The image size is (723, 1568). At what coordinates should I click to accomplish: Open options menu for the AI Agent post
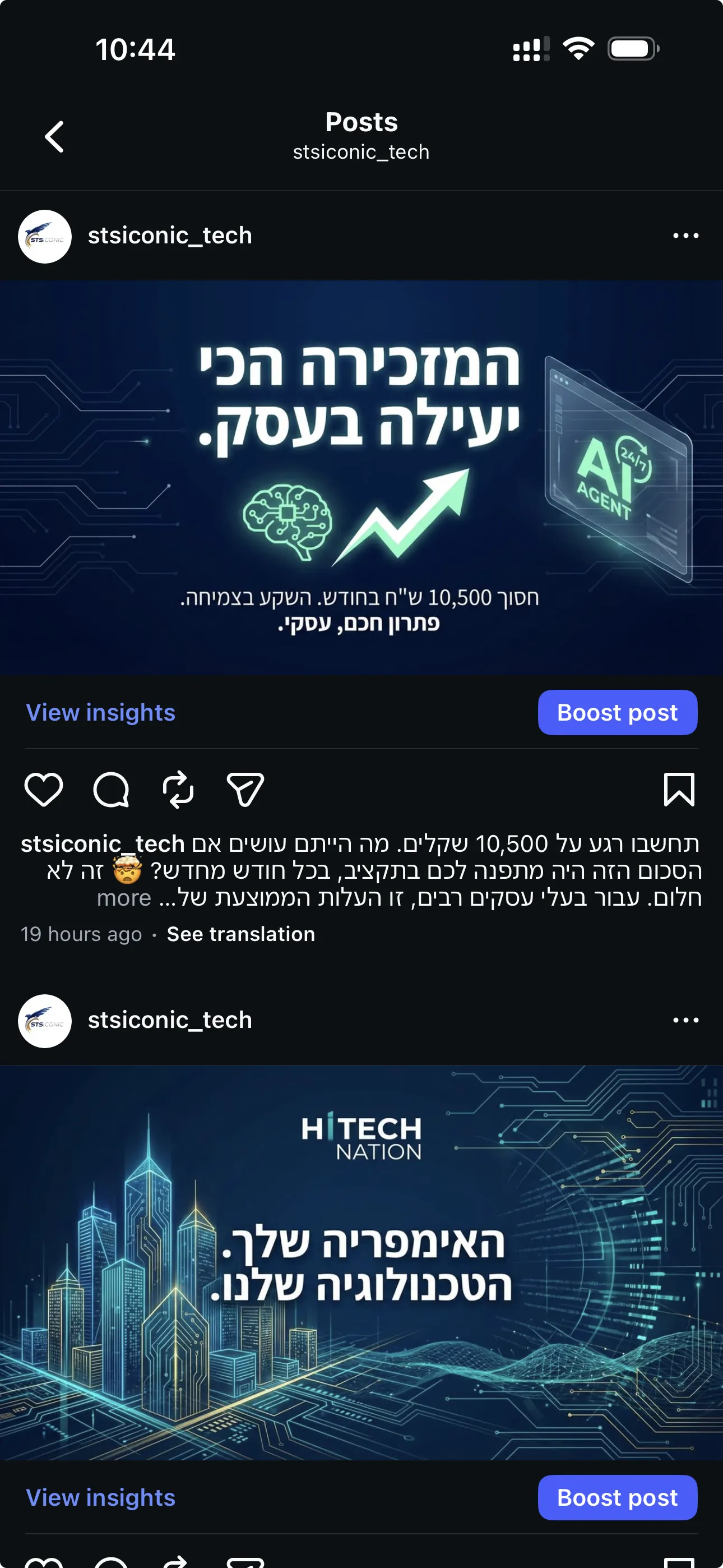(x=685, y=236)
